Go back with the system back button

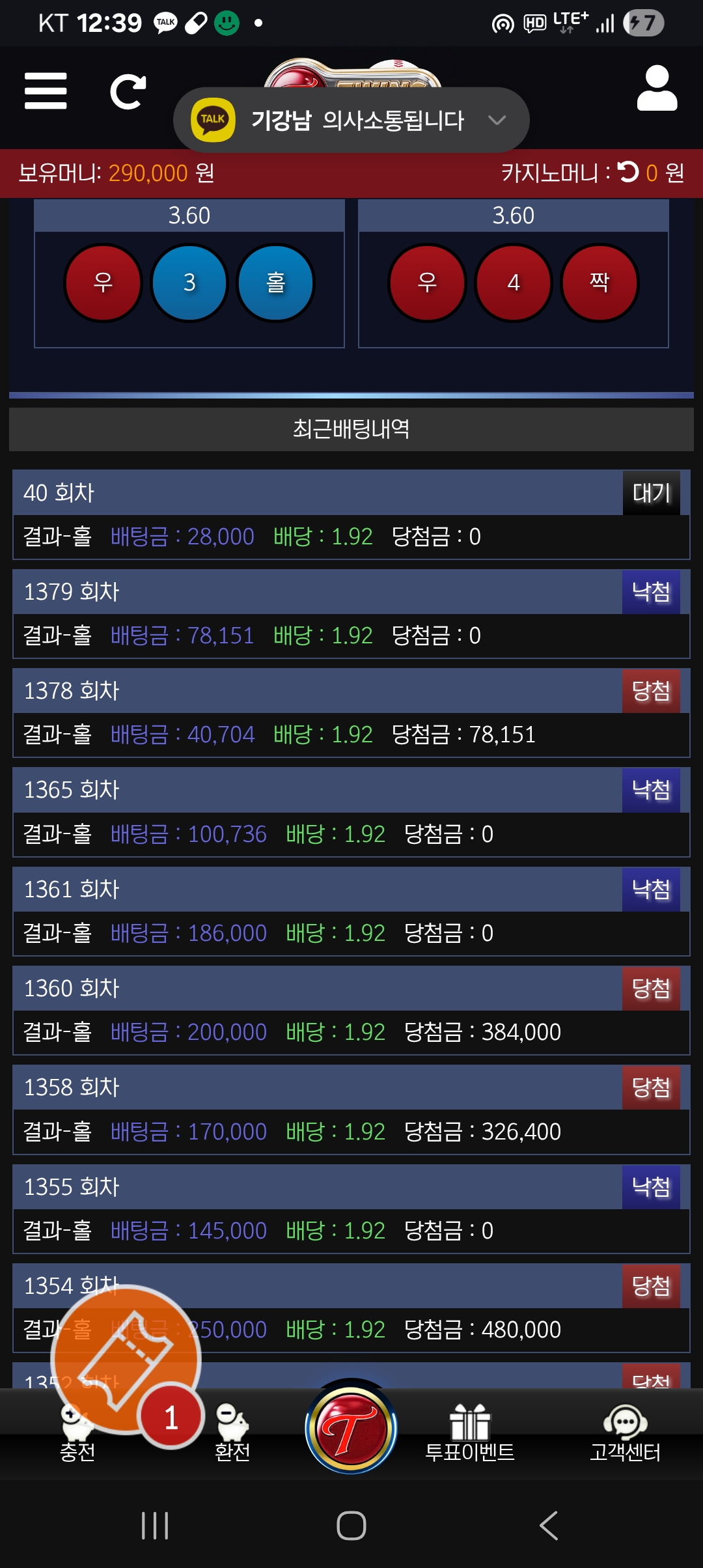tap(549, 1526)
